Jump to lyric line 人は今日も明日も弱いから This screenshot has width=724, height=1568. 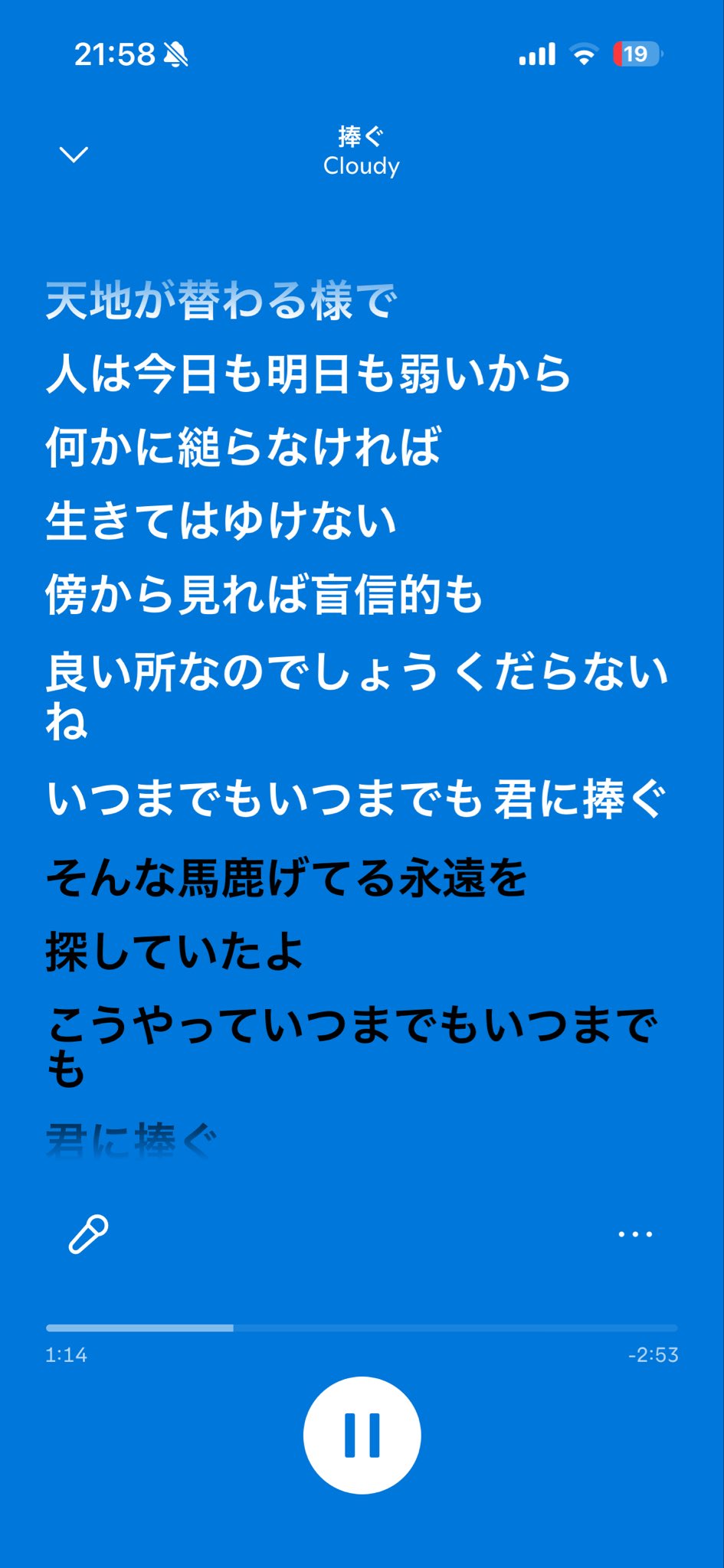pyautogui.click(x=308, y=374)
